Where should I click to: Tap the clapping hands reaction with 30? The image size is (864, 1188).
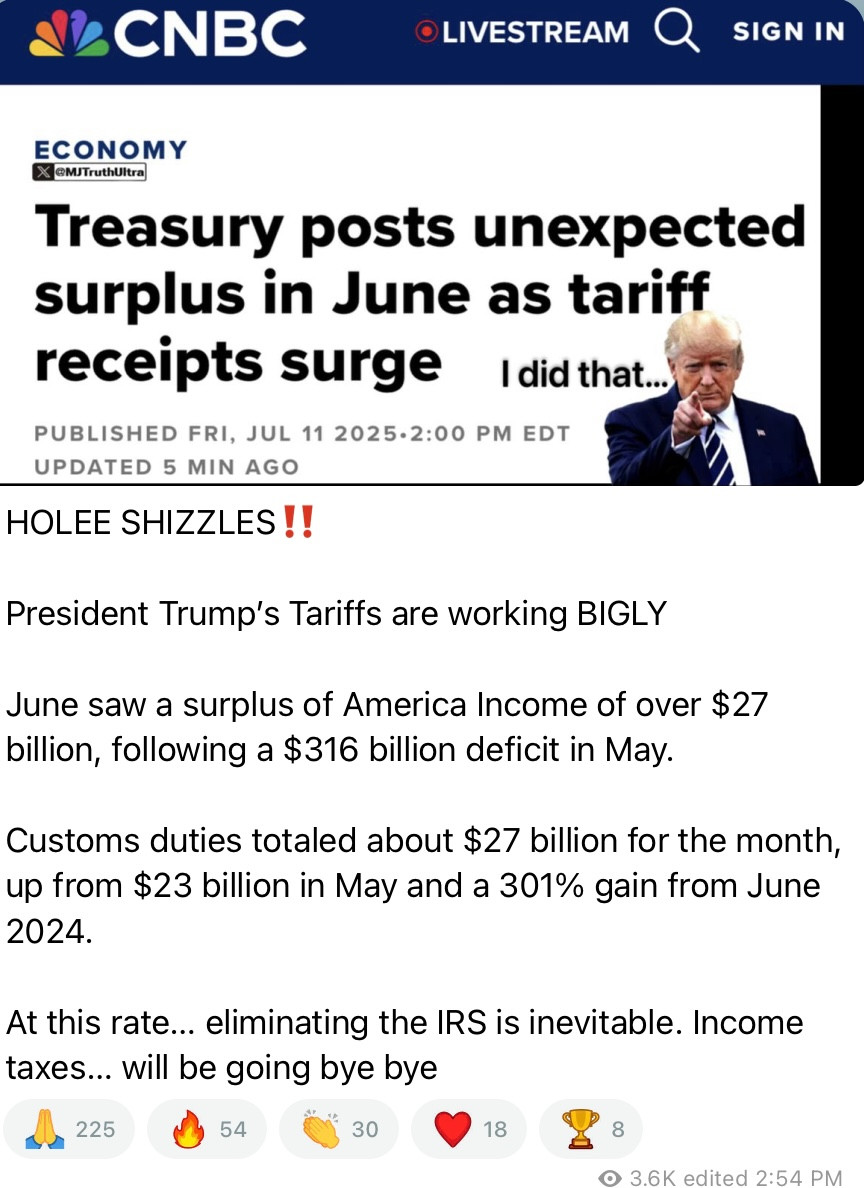point(339,1129)
